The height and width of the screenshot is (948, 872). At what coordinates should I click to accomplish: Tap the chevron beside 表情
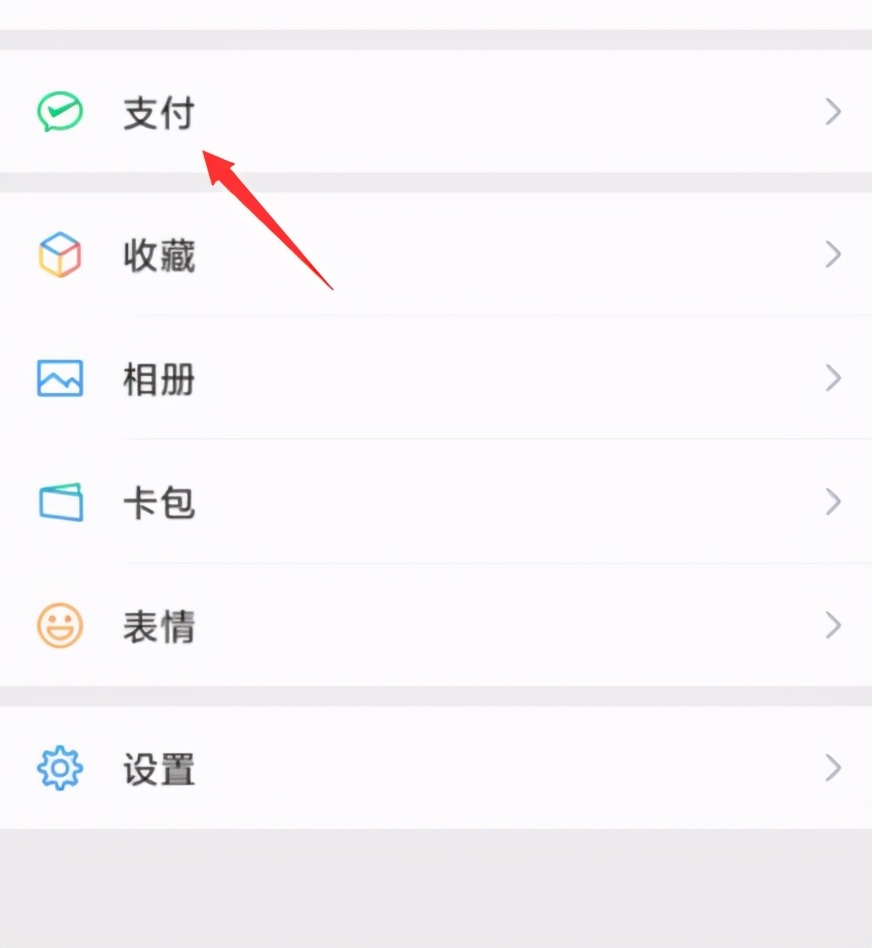click(833, 625)
